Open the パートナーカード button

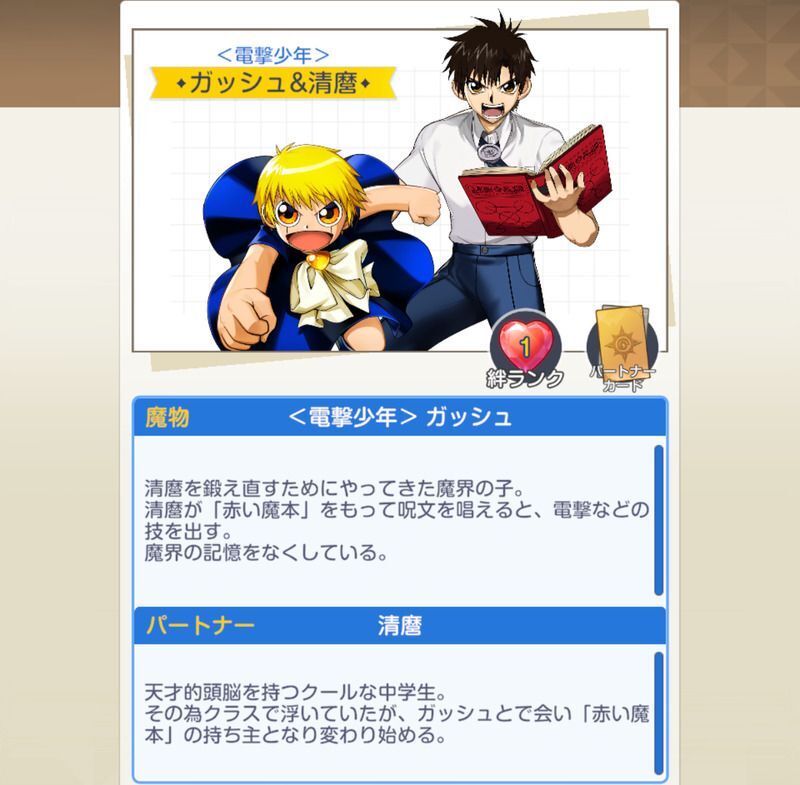click(620, 343)
